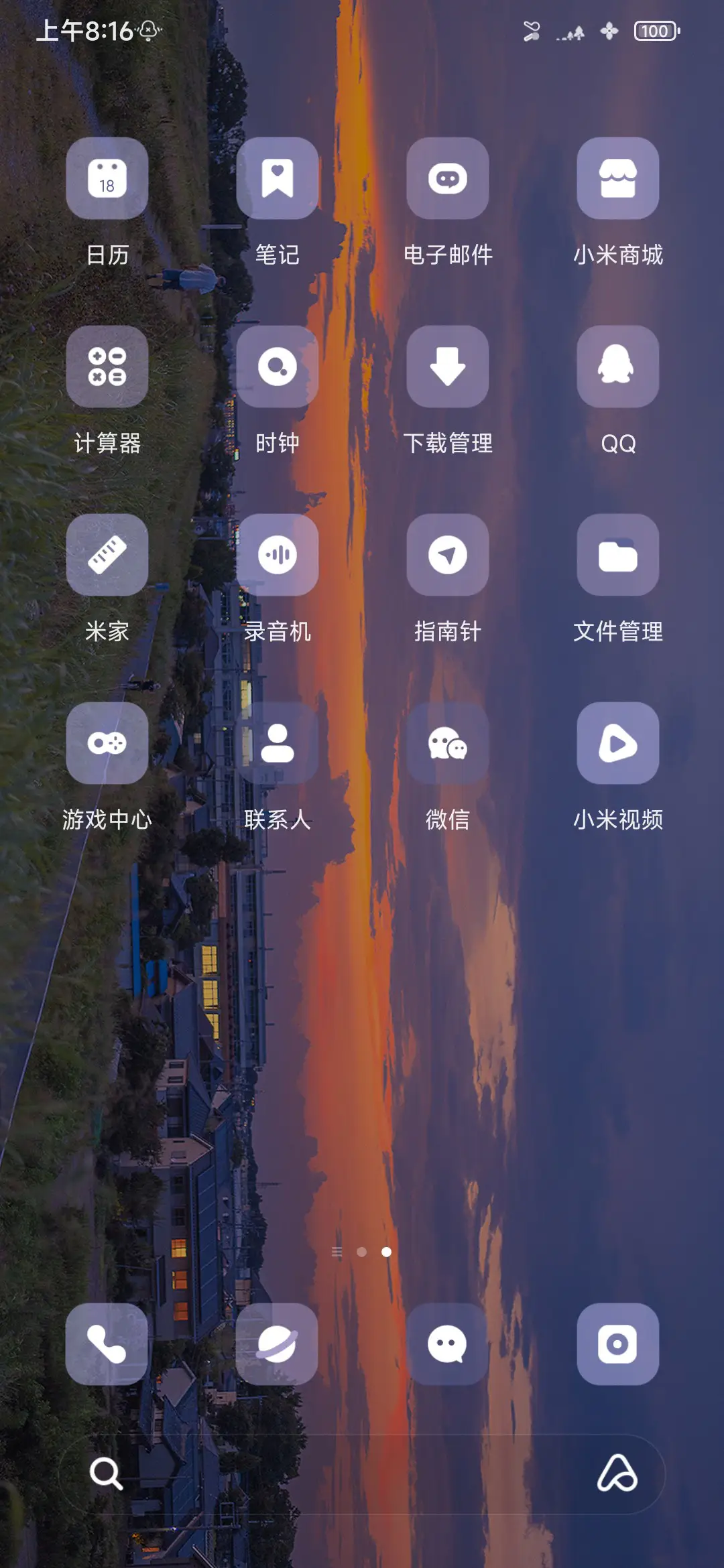Launch 小米视频 video app

[x=618, y=744]
